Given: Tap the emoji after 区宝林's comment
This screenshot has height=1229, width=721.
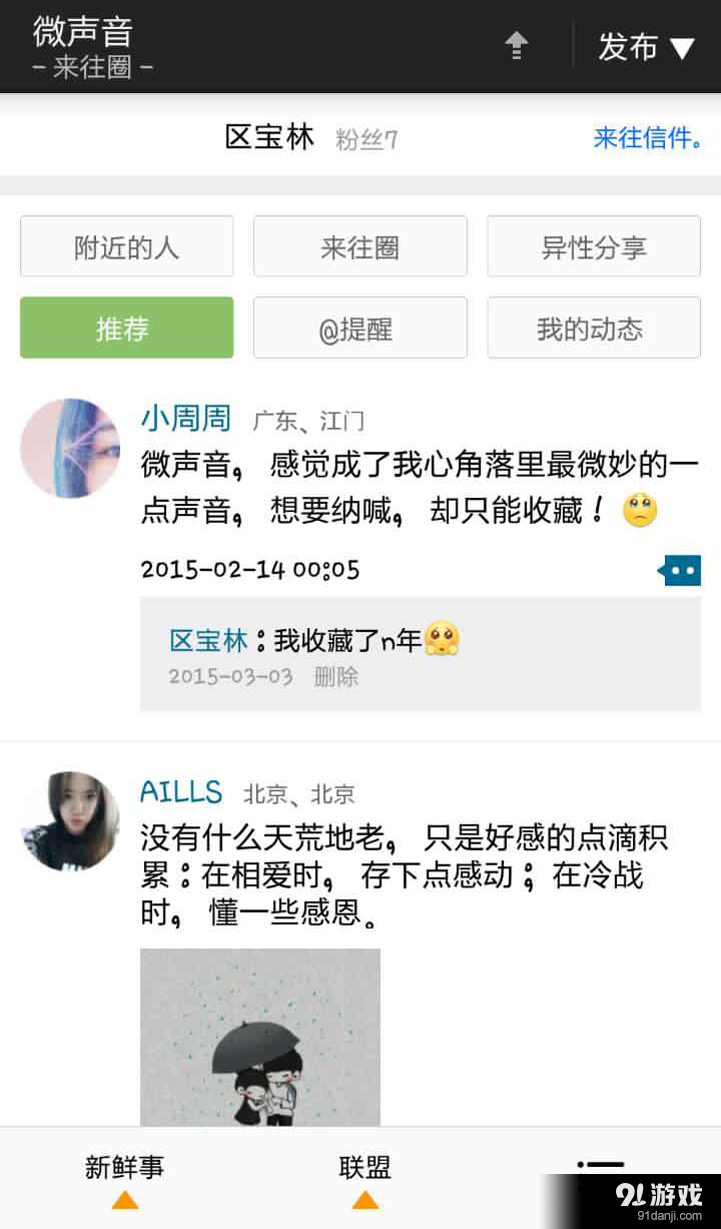Looking at the screenshot, I should (442, 638).
